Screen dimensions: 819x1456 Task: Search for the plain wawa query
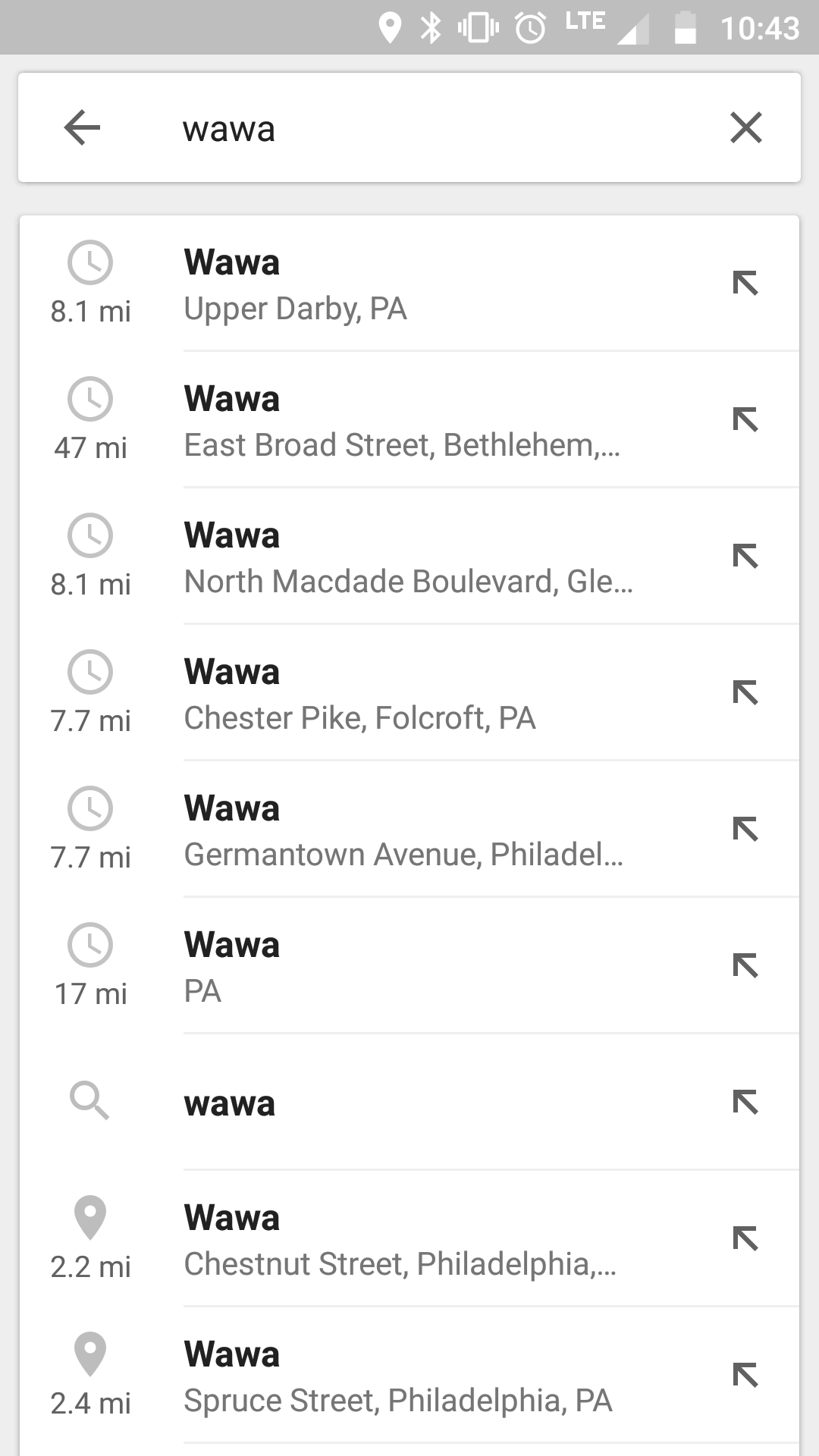pos(409,1103)
